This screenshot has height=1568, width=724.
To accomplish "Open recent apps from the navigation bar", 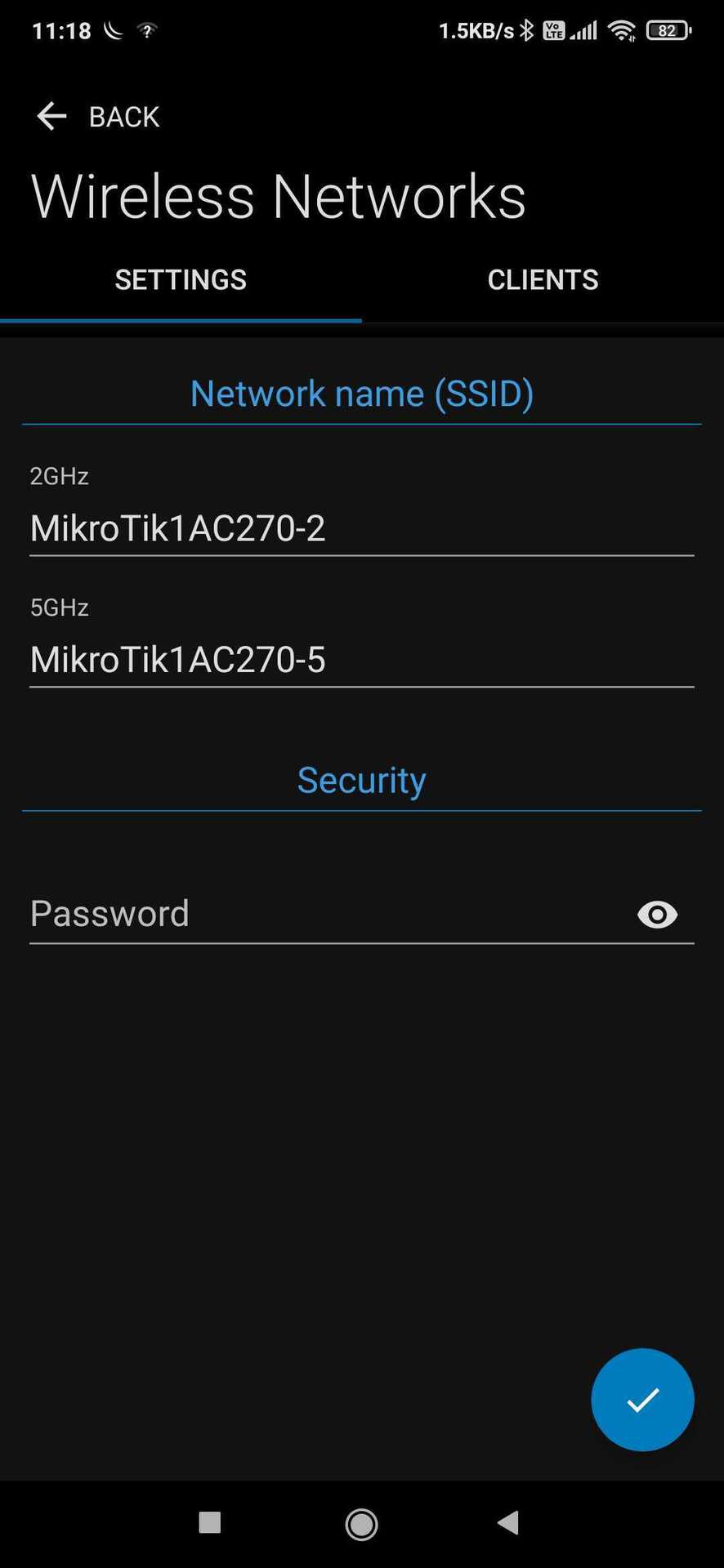I will [210, 1522].
